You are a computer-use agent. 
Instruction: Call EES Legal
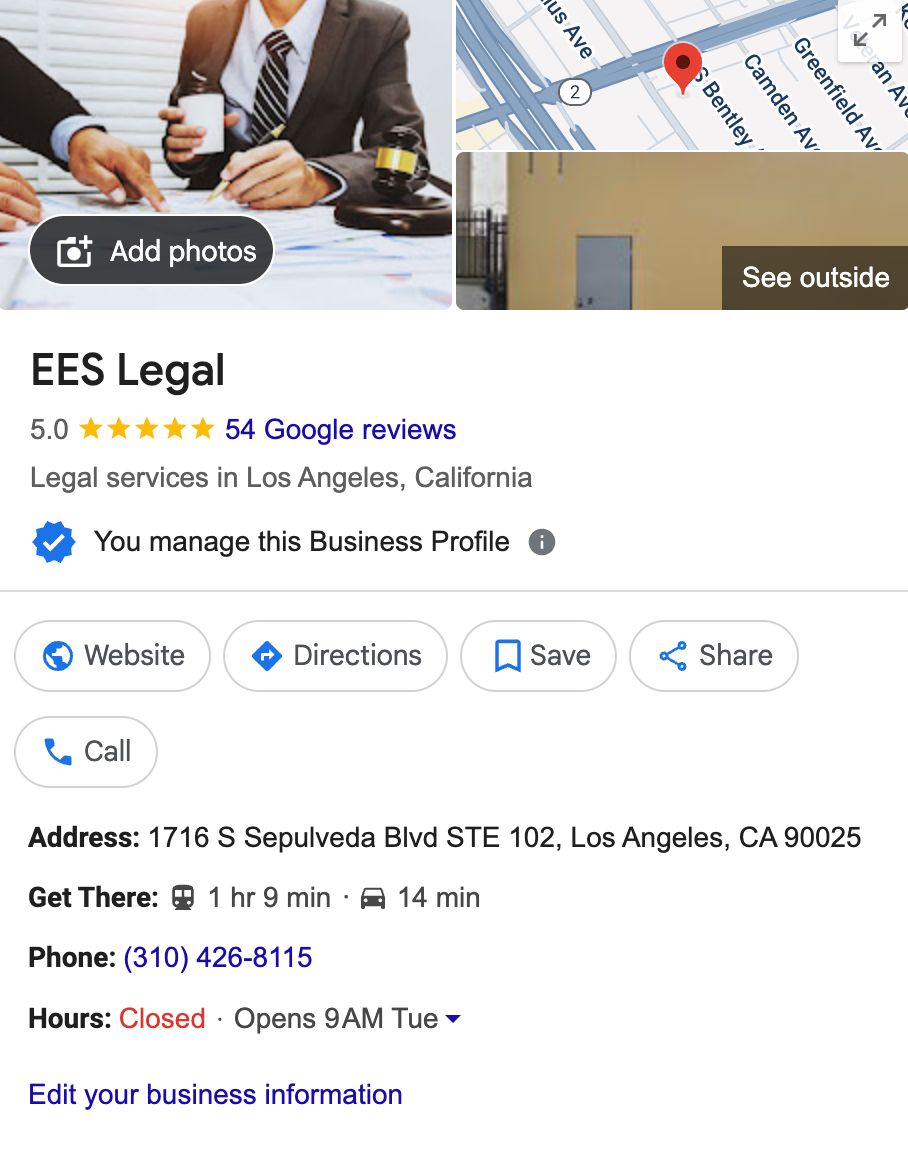point(86,752)
